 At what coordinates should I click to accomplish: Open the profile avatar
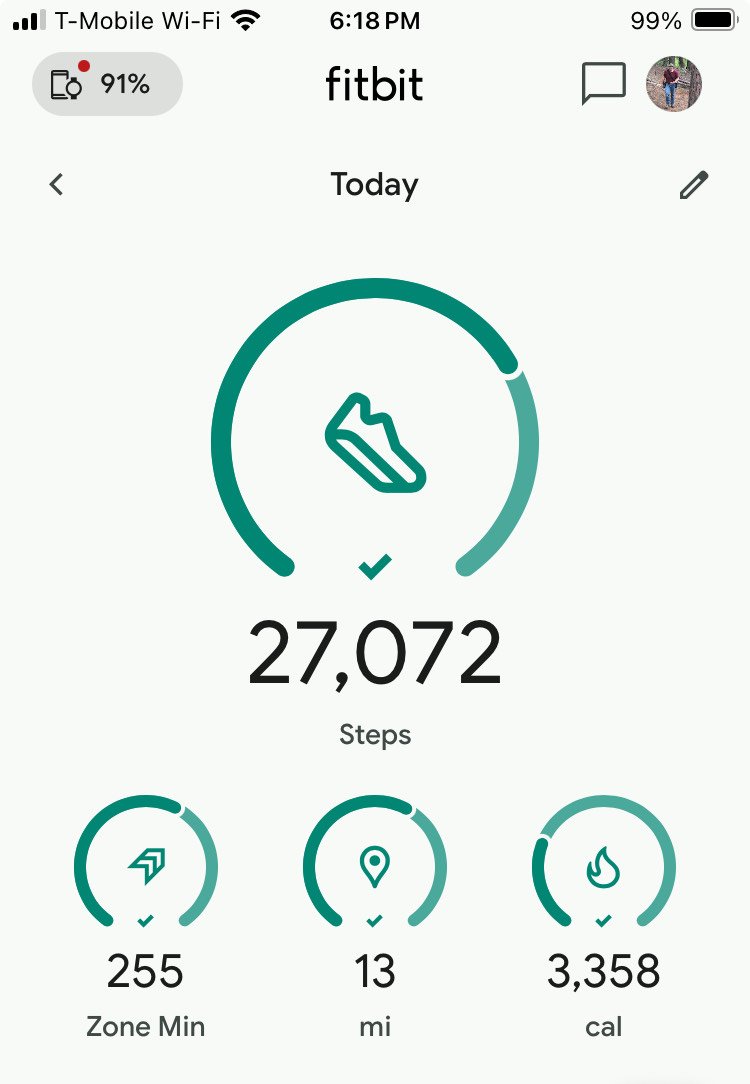674,84
